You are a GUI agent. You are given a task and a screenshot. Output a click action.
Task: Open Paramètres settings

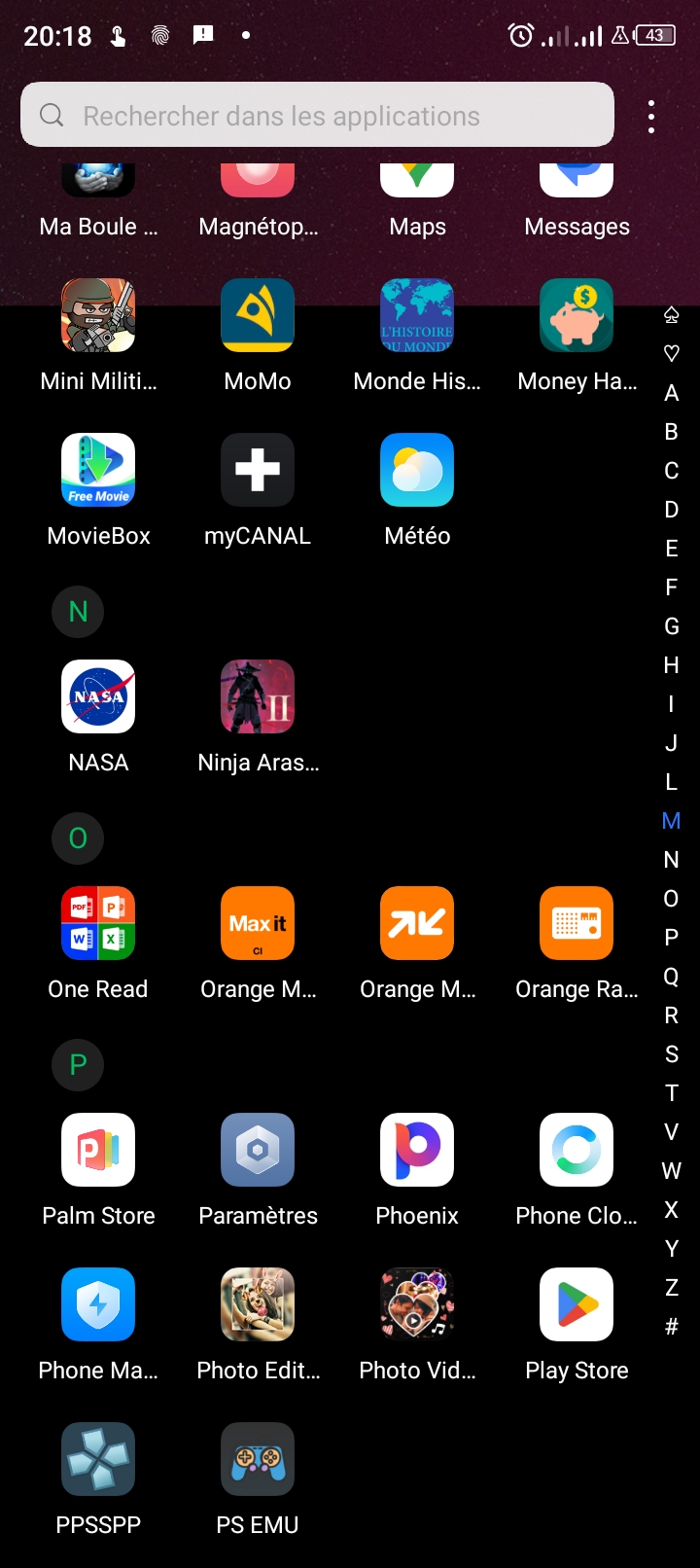pyautogui.click(x=258, y=1151)
